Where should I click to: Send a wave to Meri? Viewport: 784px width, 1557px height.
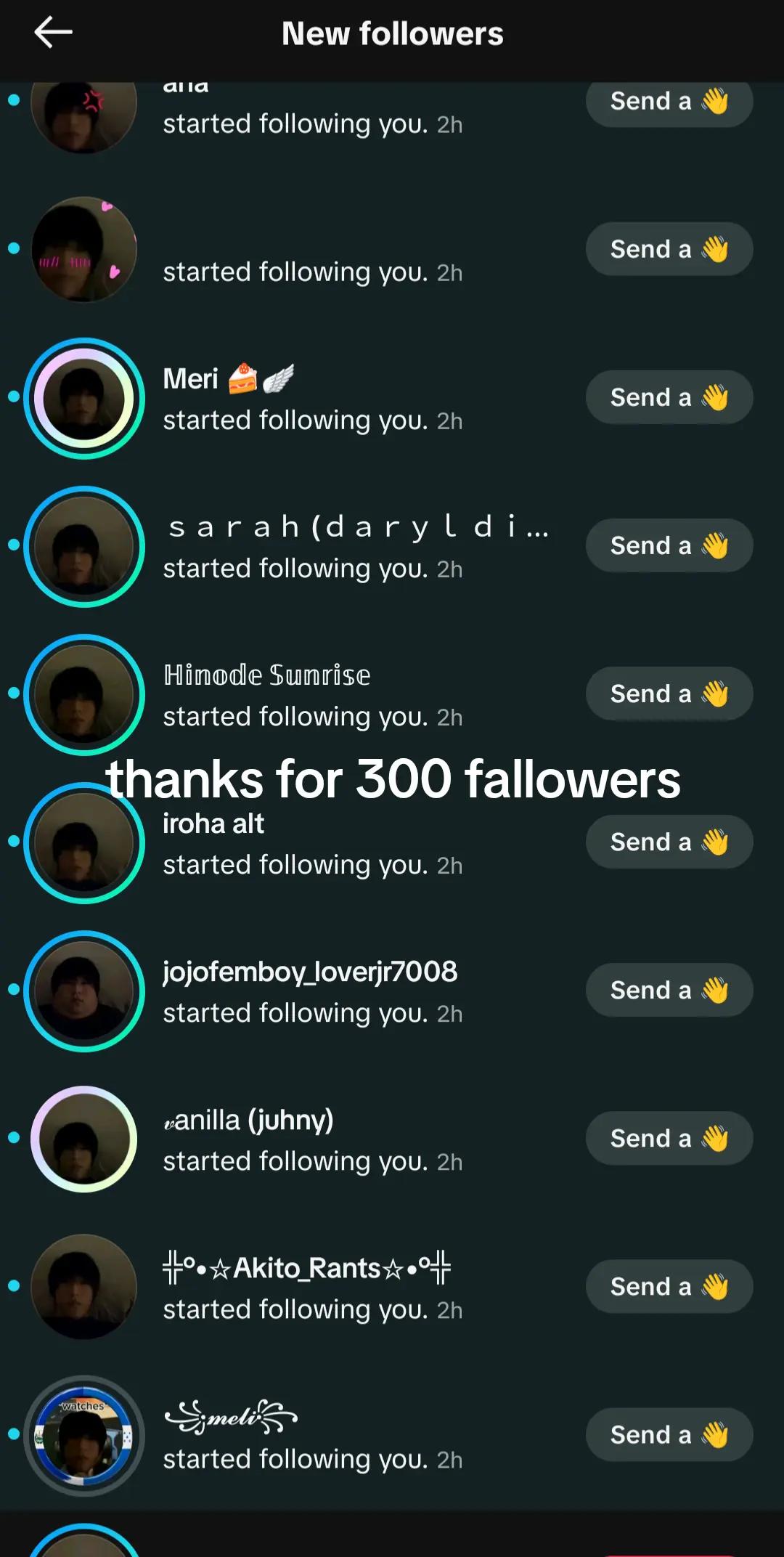click(669, 397)
